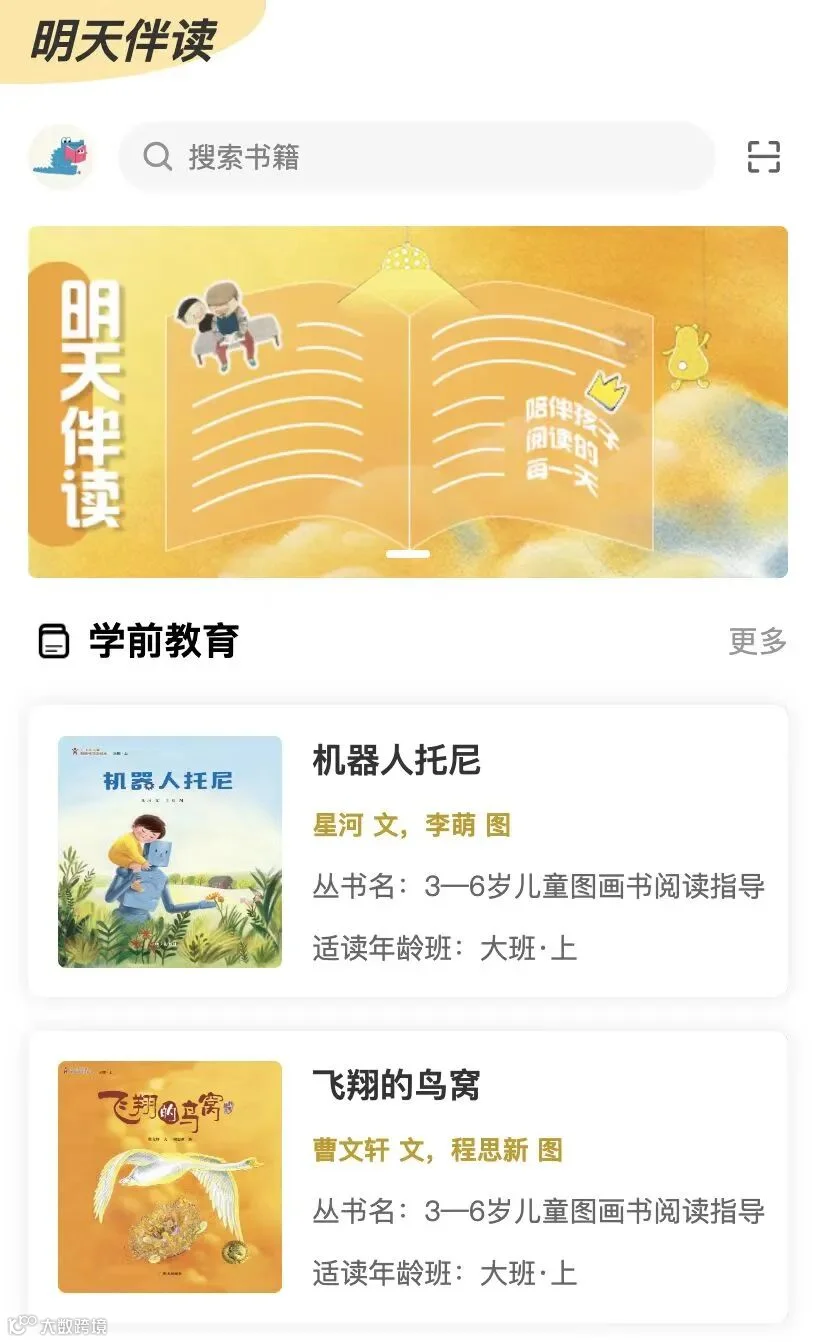Tap the 搜索书籍 search box

pos(417,157)
